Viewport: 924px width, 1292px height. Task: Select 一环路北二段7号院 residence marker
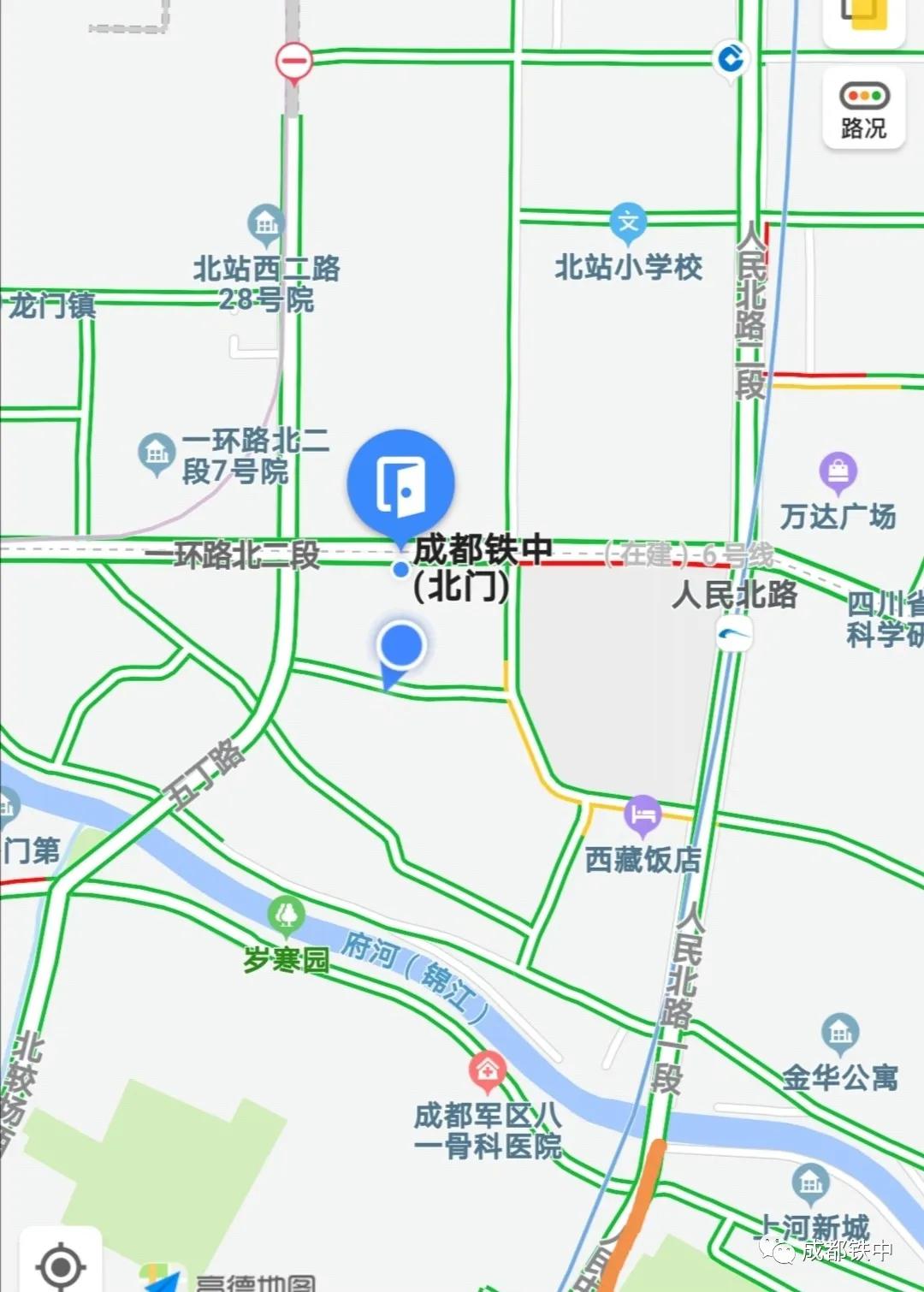(x=157, y=452)
